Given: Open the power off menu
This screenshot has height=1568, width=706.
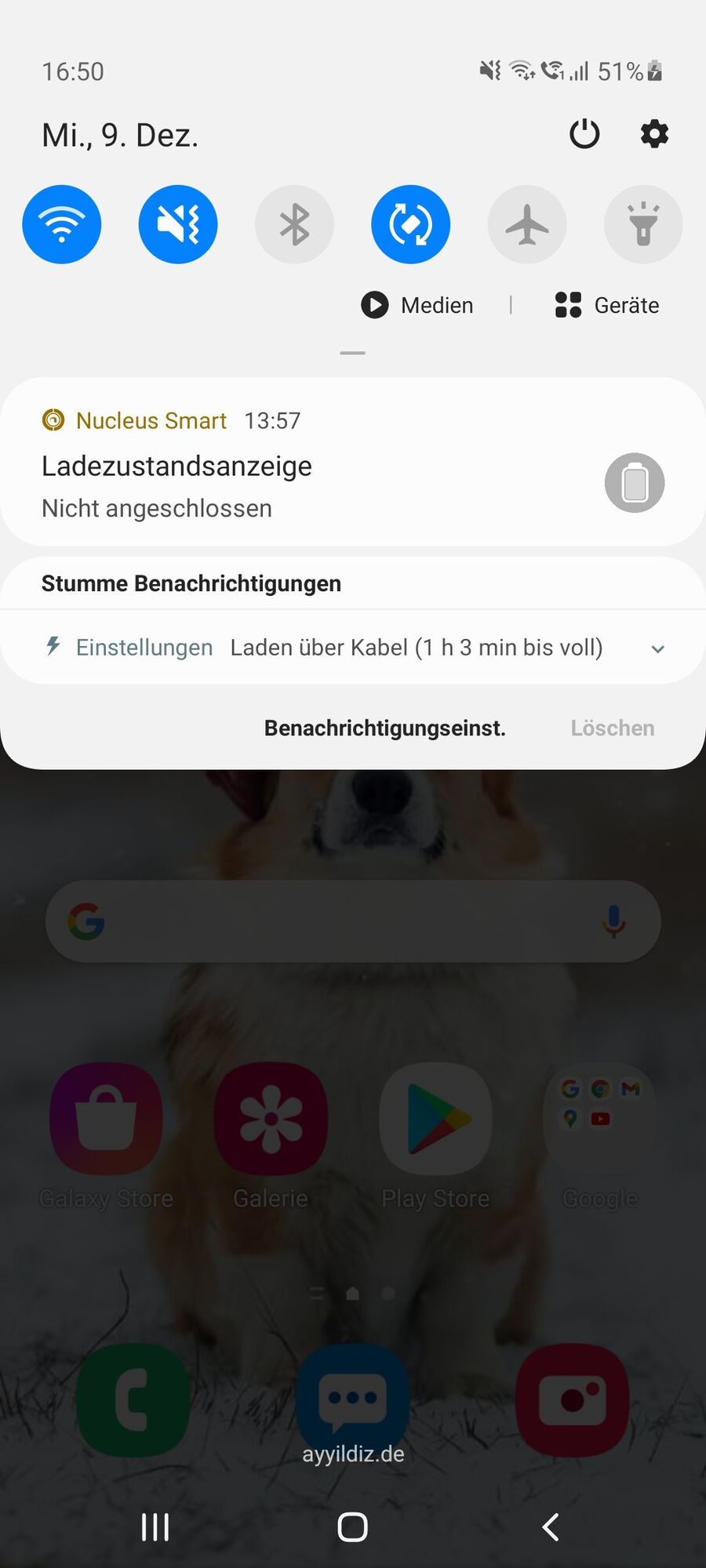Looking at the screenshot, I should click(584, 135).
